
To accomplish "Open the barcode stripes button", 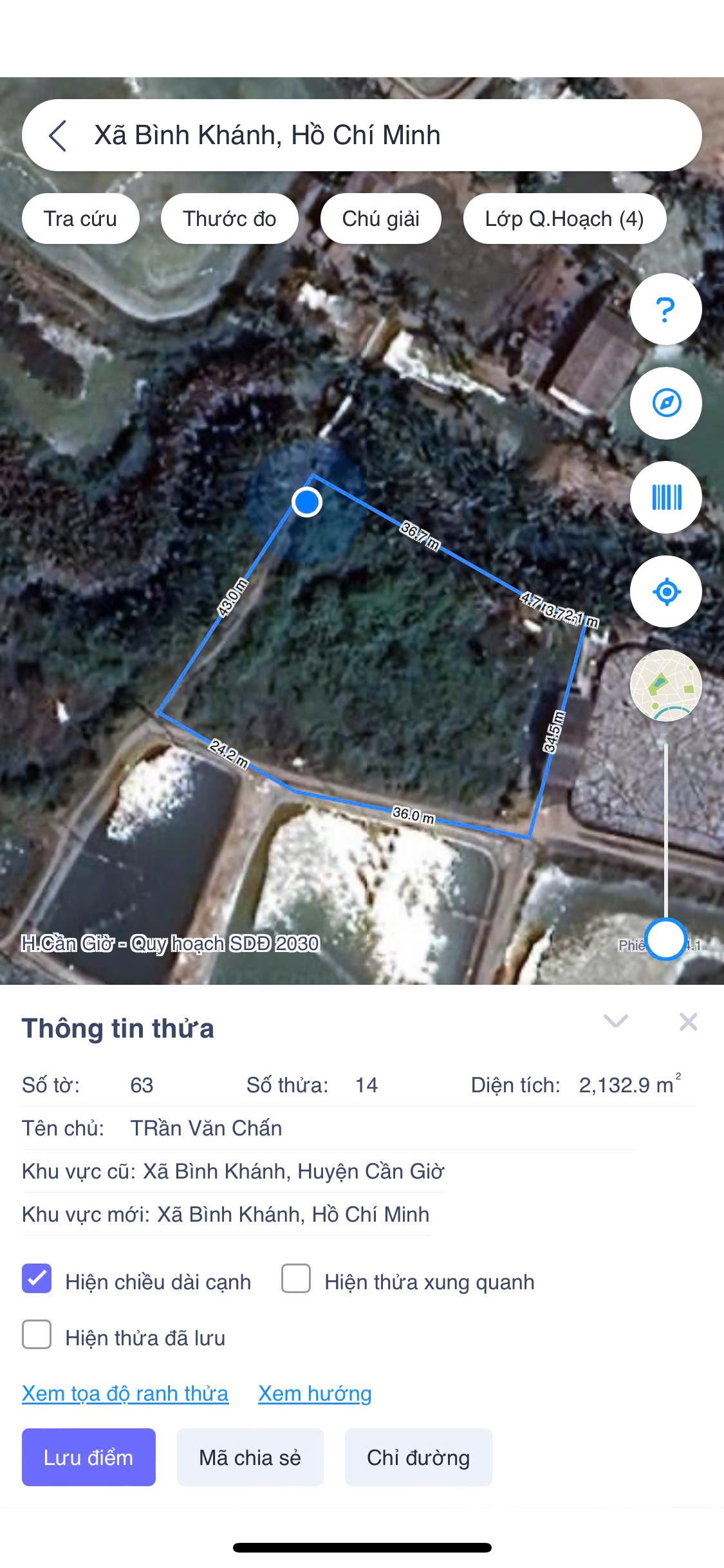I will coord(666,498).
